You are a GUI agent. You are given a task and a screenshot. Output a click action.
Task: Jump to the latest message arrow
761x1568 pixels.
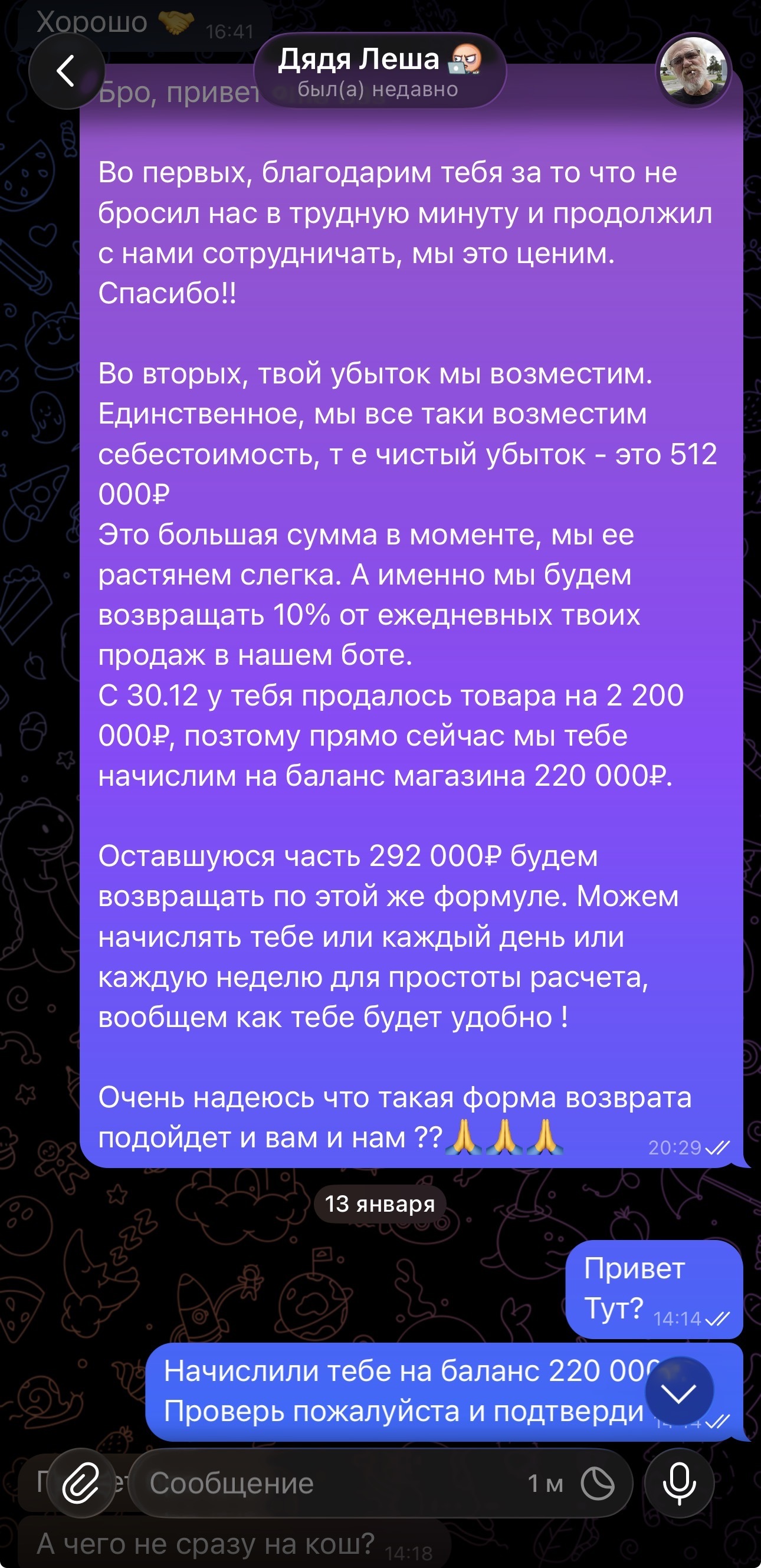pos(679,1392)
